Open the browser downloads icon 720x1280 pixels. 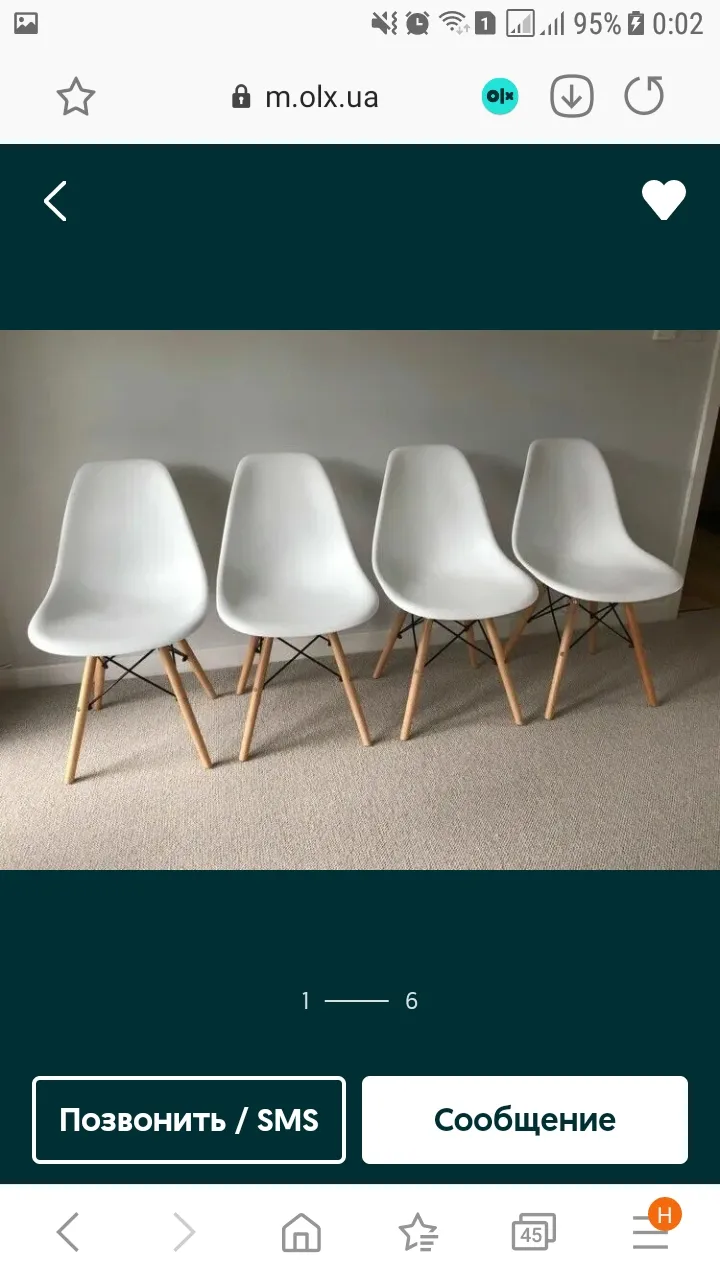point(572,97)
